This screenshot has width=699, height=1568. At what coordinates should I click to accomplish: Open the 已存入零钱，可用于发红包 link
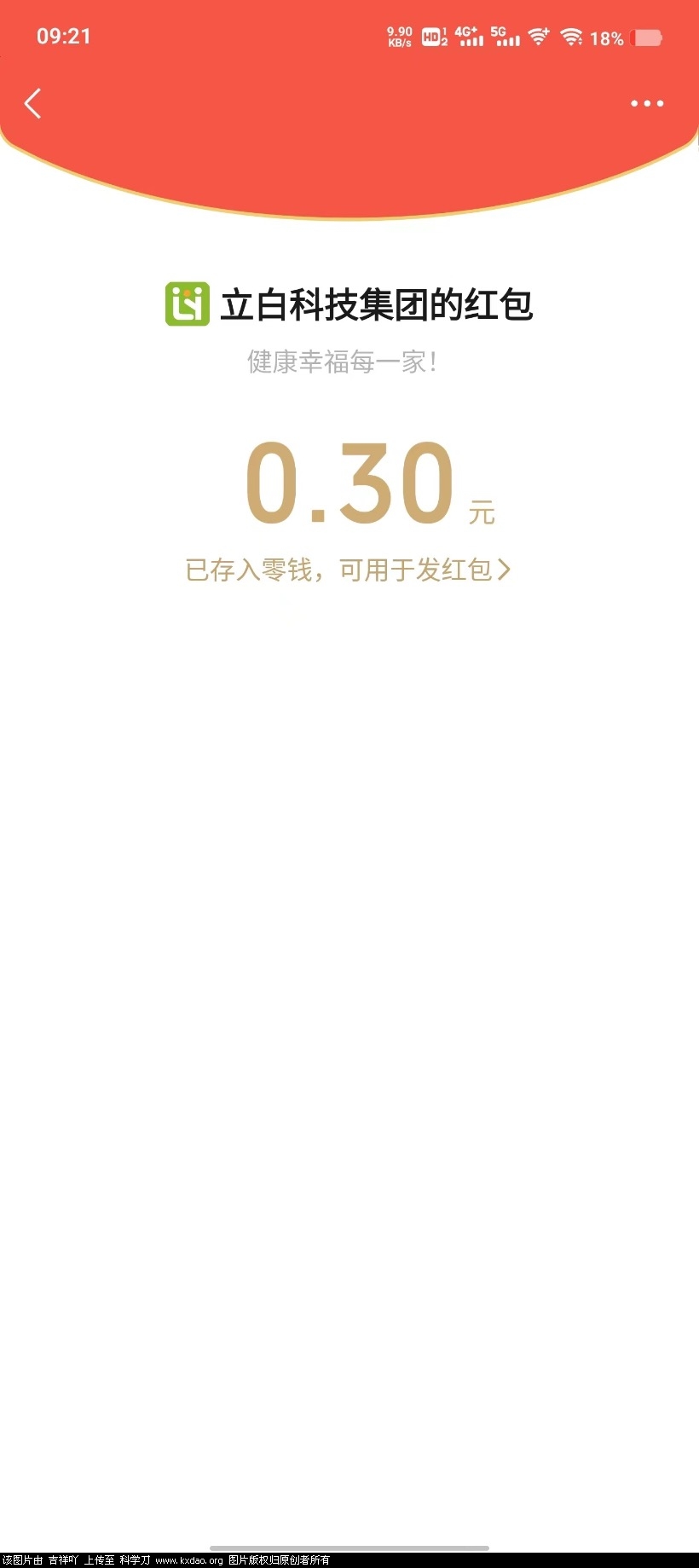click(x=348, y=570)
